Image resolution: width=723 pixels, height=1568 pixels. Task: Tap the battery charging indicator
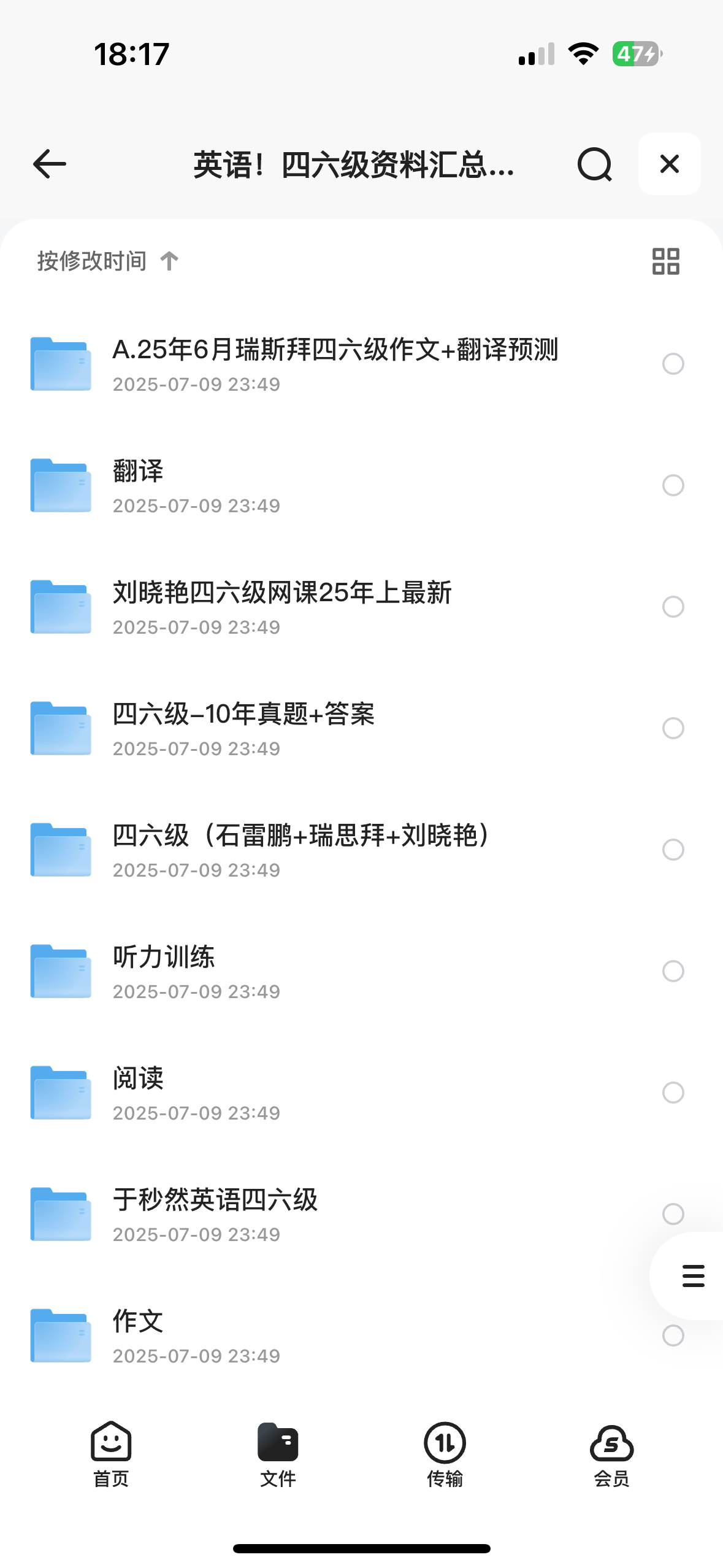pyautogui.click(x=636, y=54)
